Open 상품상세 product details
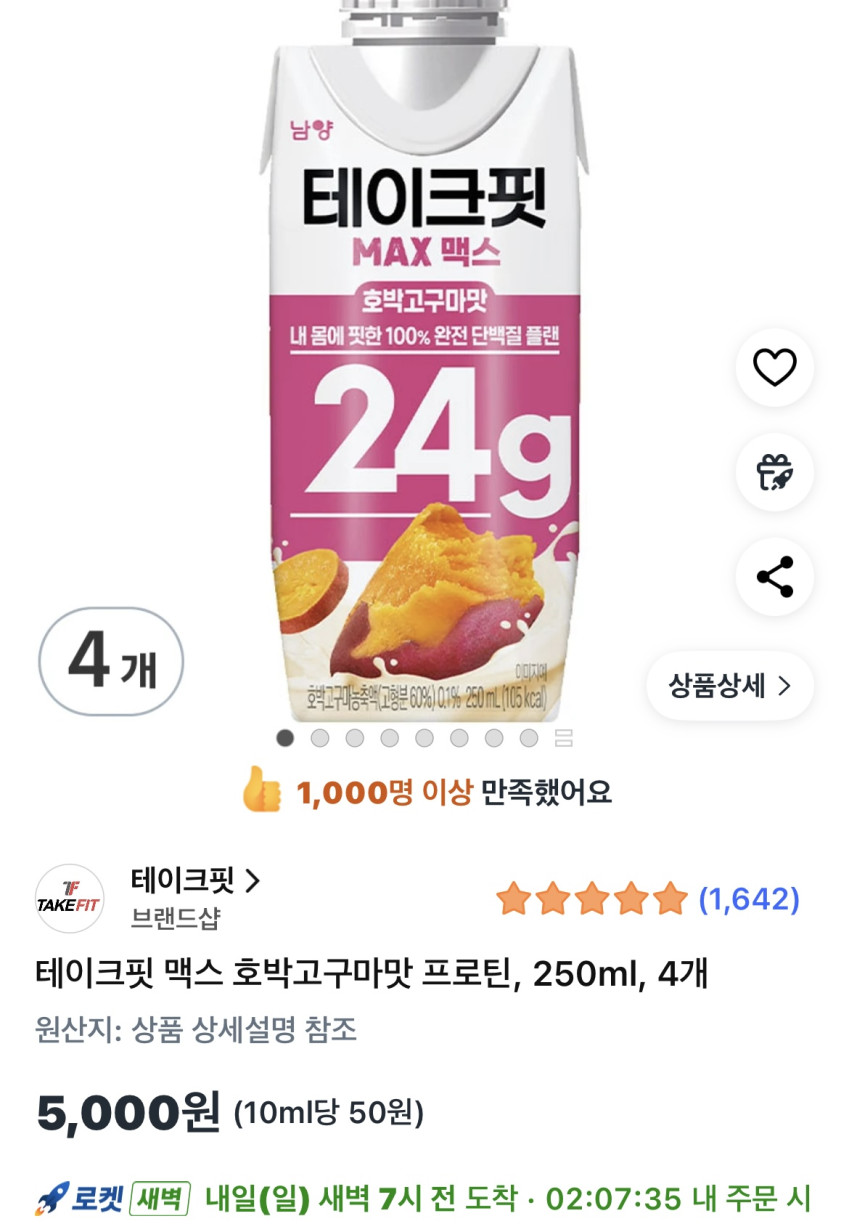 729,686
